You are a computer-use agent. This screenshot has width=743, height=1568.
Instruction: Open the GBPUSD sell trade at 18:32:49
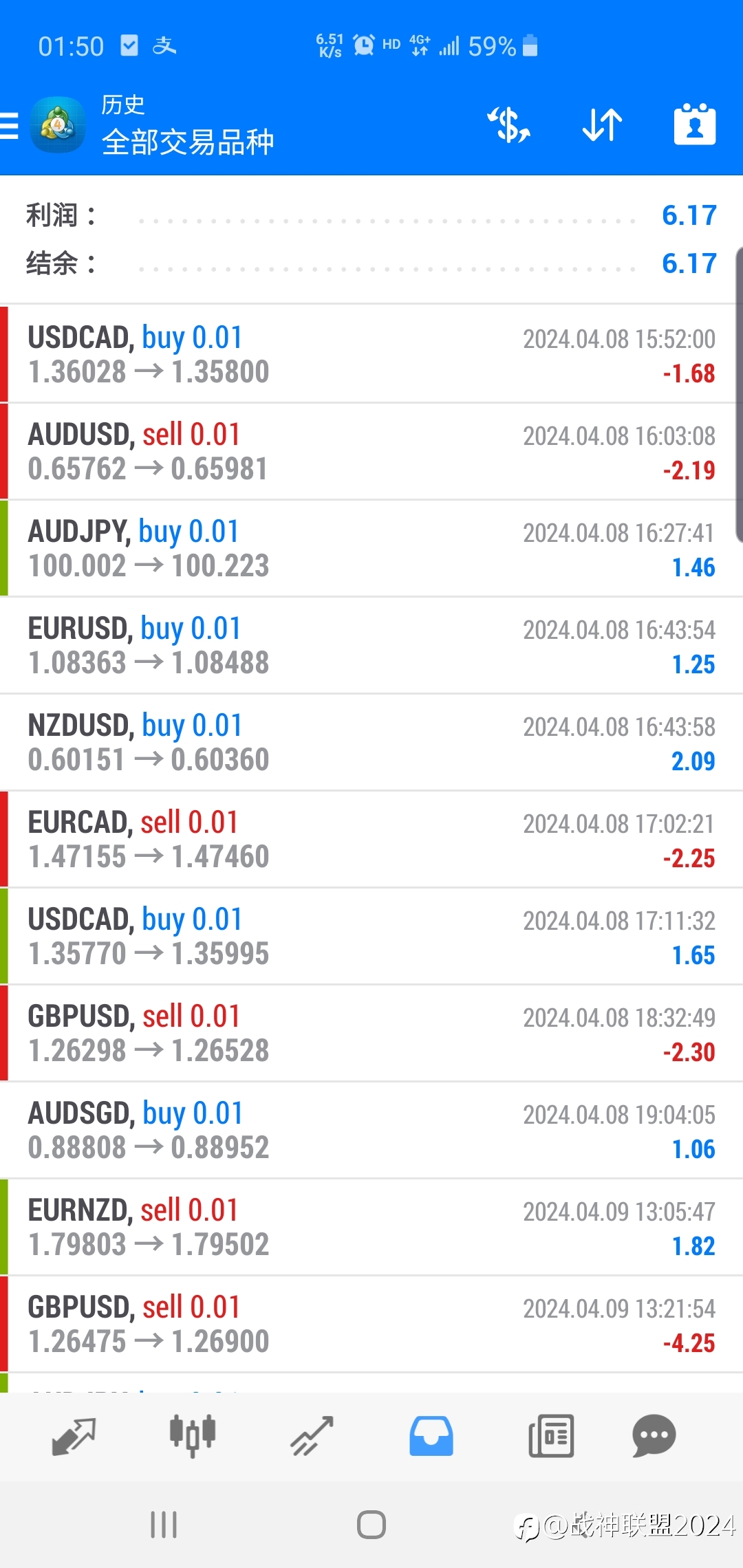[371, 1033]
